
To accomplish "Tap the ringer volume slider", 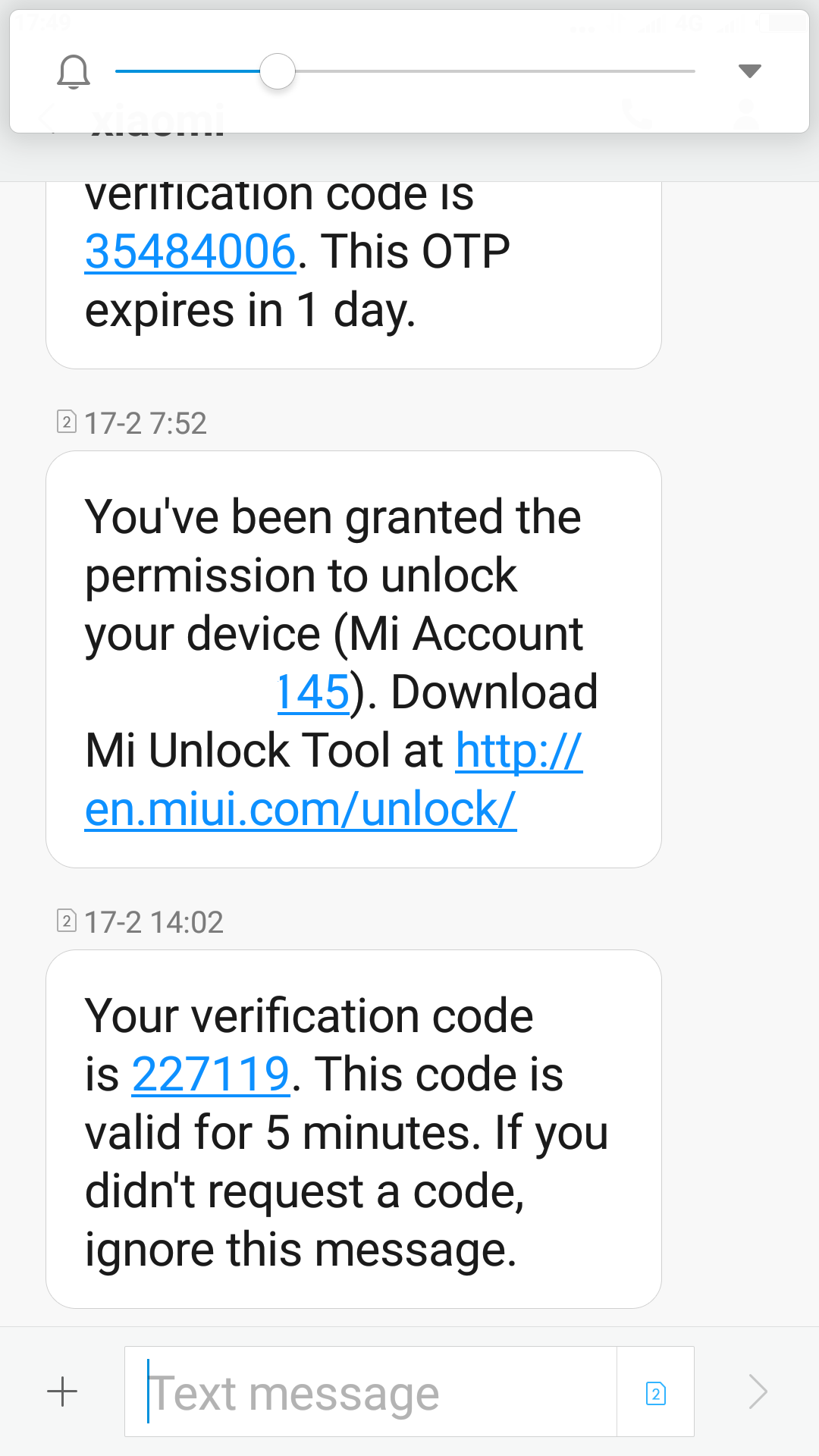I will coord(405,71).
